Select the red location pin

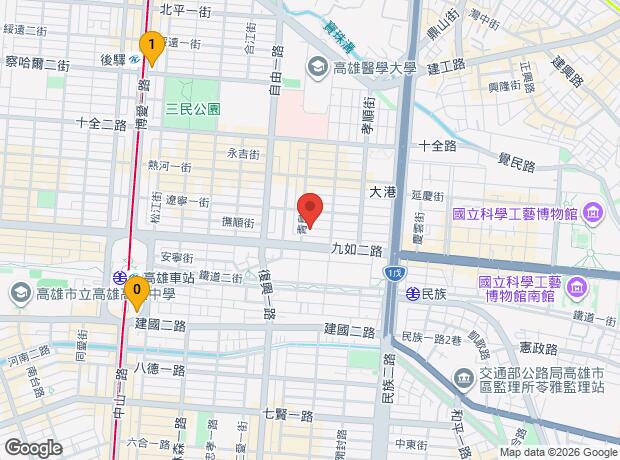point(310,211)
